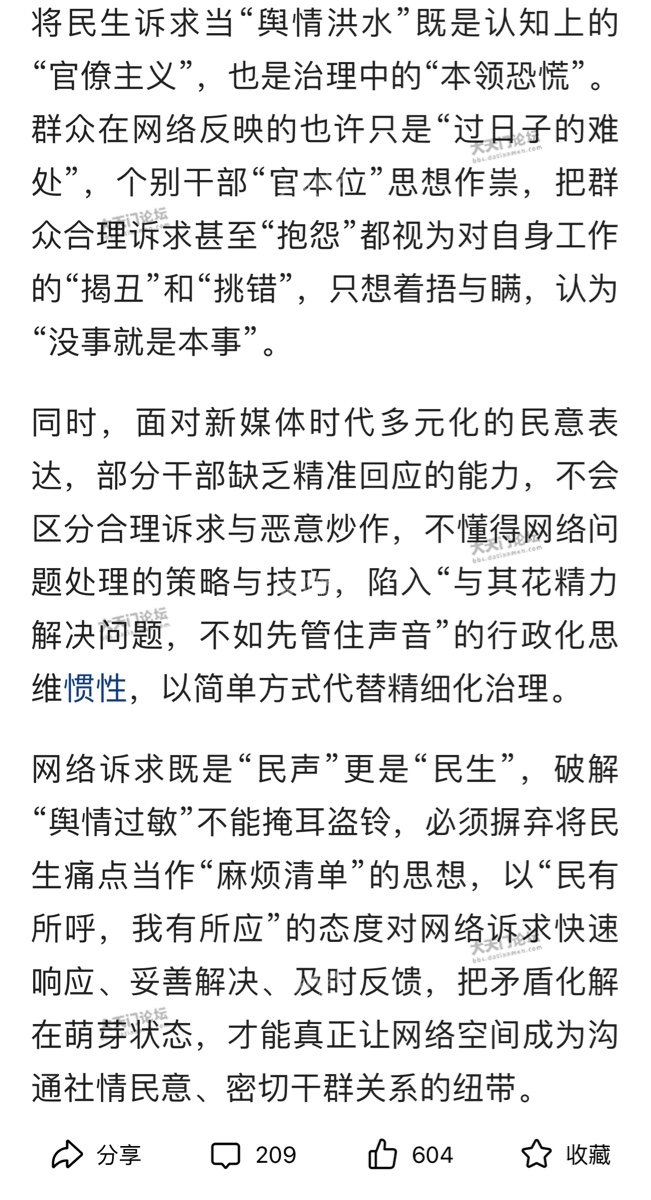The width and height of the screenshot is (651, 1200).
Task: Add article to favorites via 收藏
Action: coord(565,1155)
